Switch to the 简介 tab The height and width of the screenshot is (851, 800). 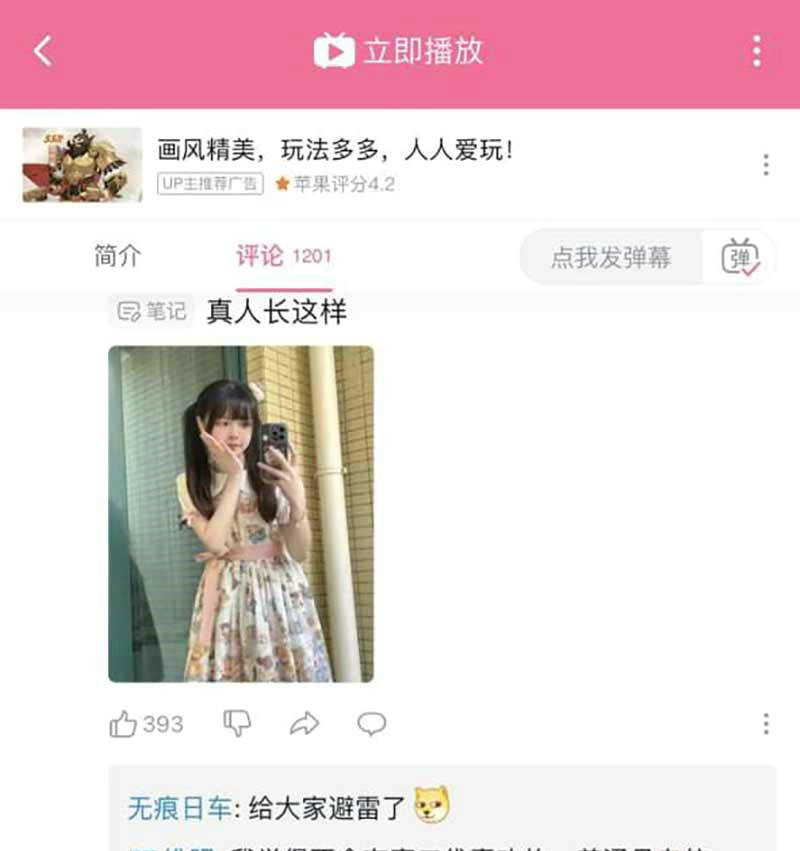[118, 256]
